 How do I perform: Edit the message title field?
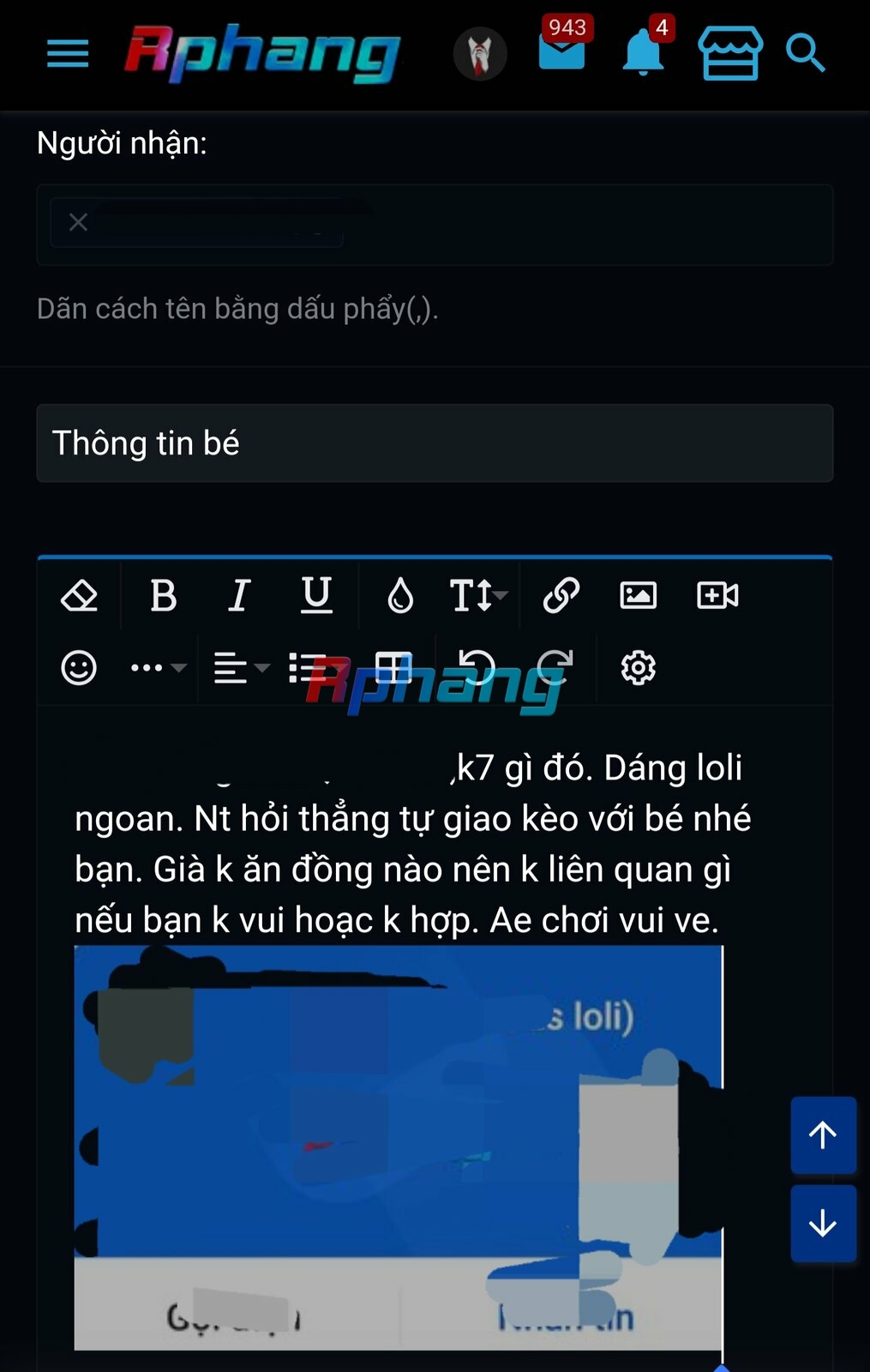pos(435,443)
